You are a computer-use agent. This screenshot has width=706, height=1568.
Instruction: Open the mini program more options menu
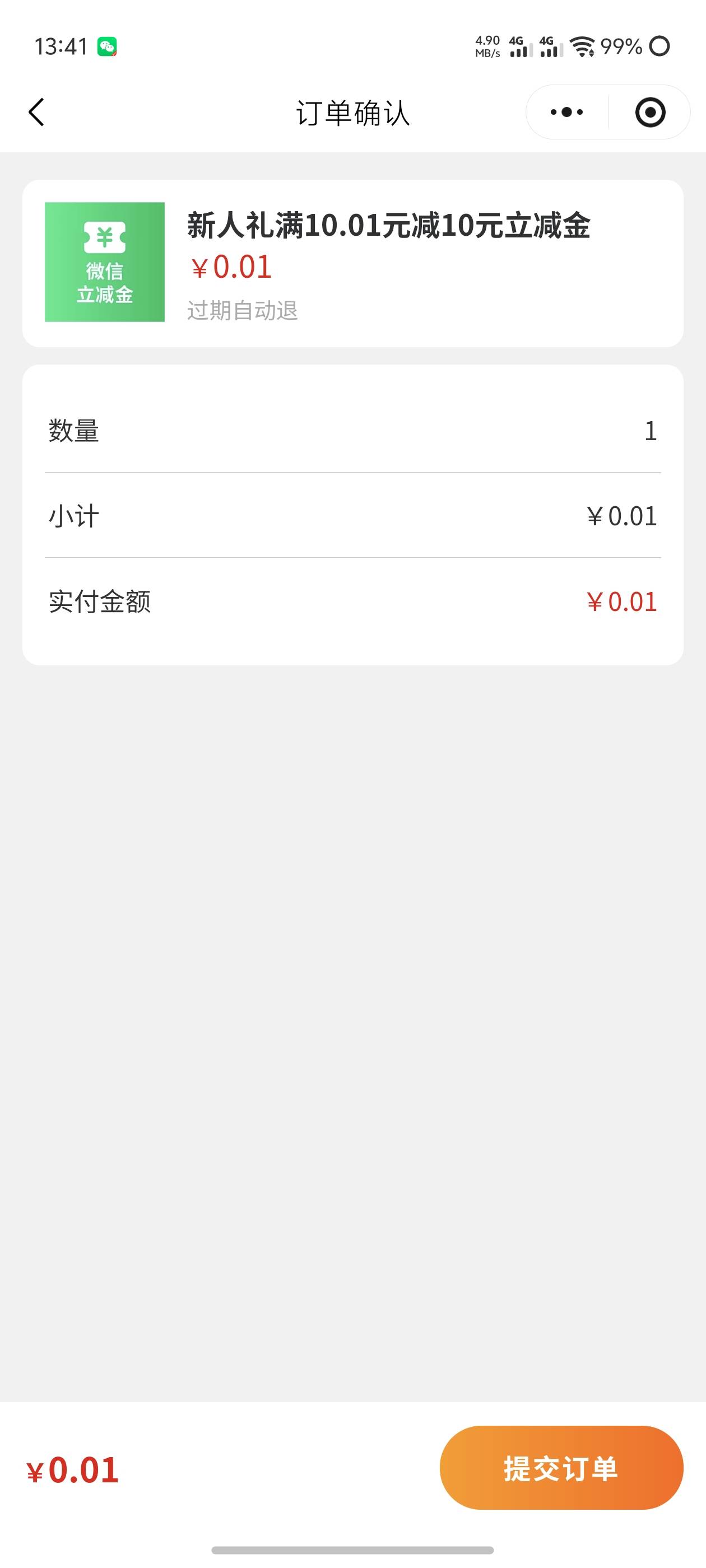pos(566,113)
